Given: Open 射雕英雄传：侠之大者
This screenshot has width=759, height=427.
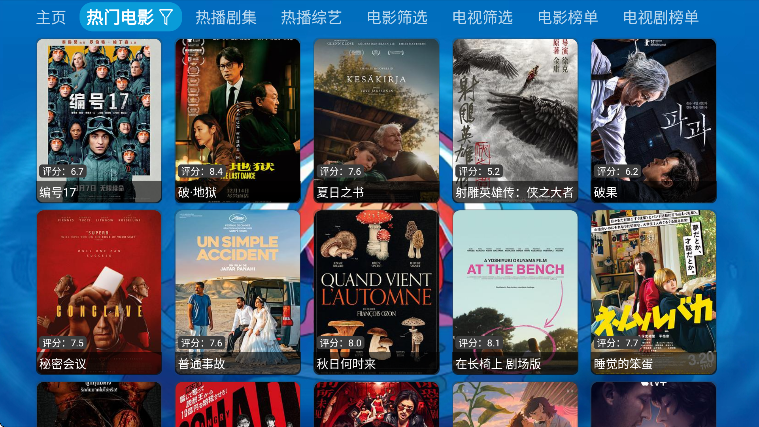Looking at the screenshot, I should coord(515,120).
